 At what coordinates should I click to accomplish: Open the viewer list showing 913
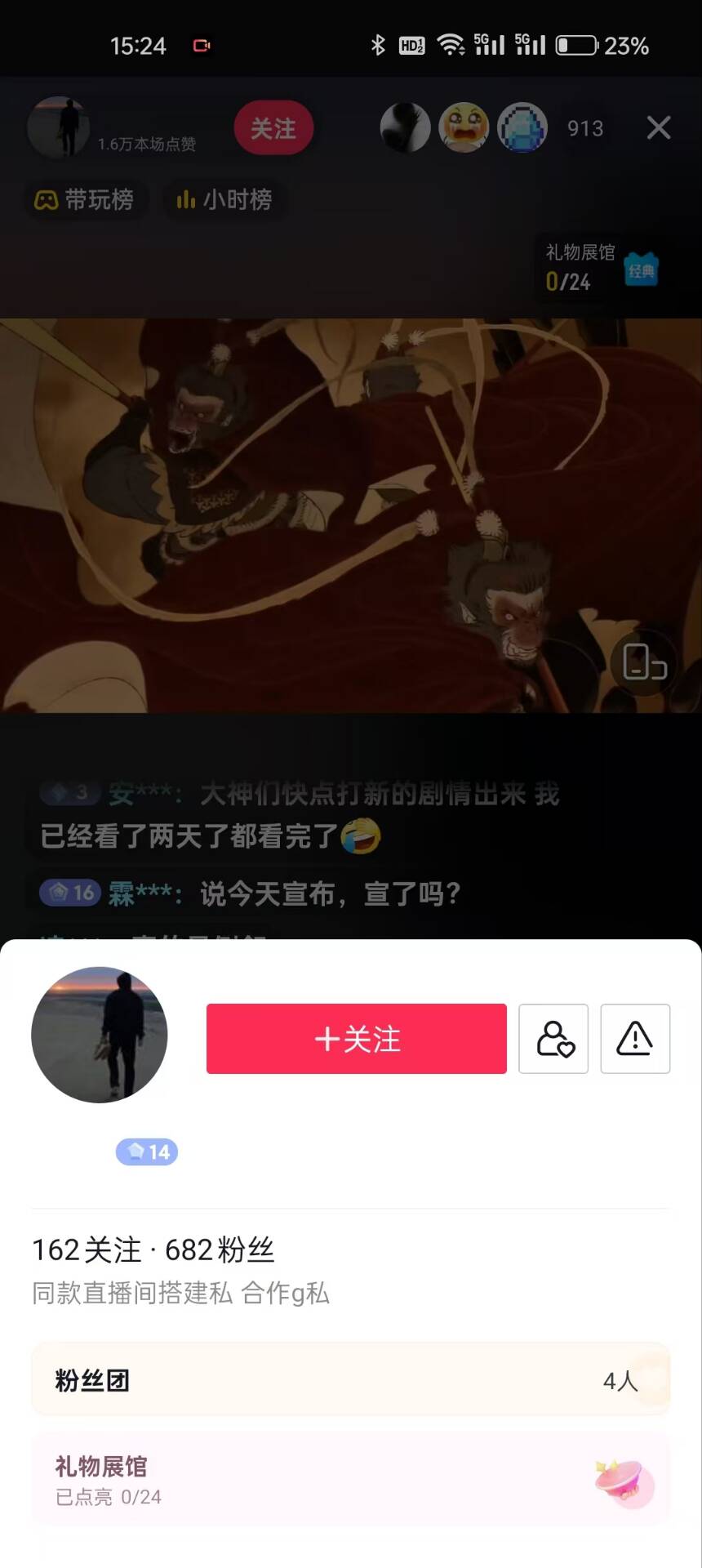click(584, 128)
